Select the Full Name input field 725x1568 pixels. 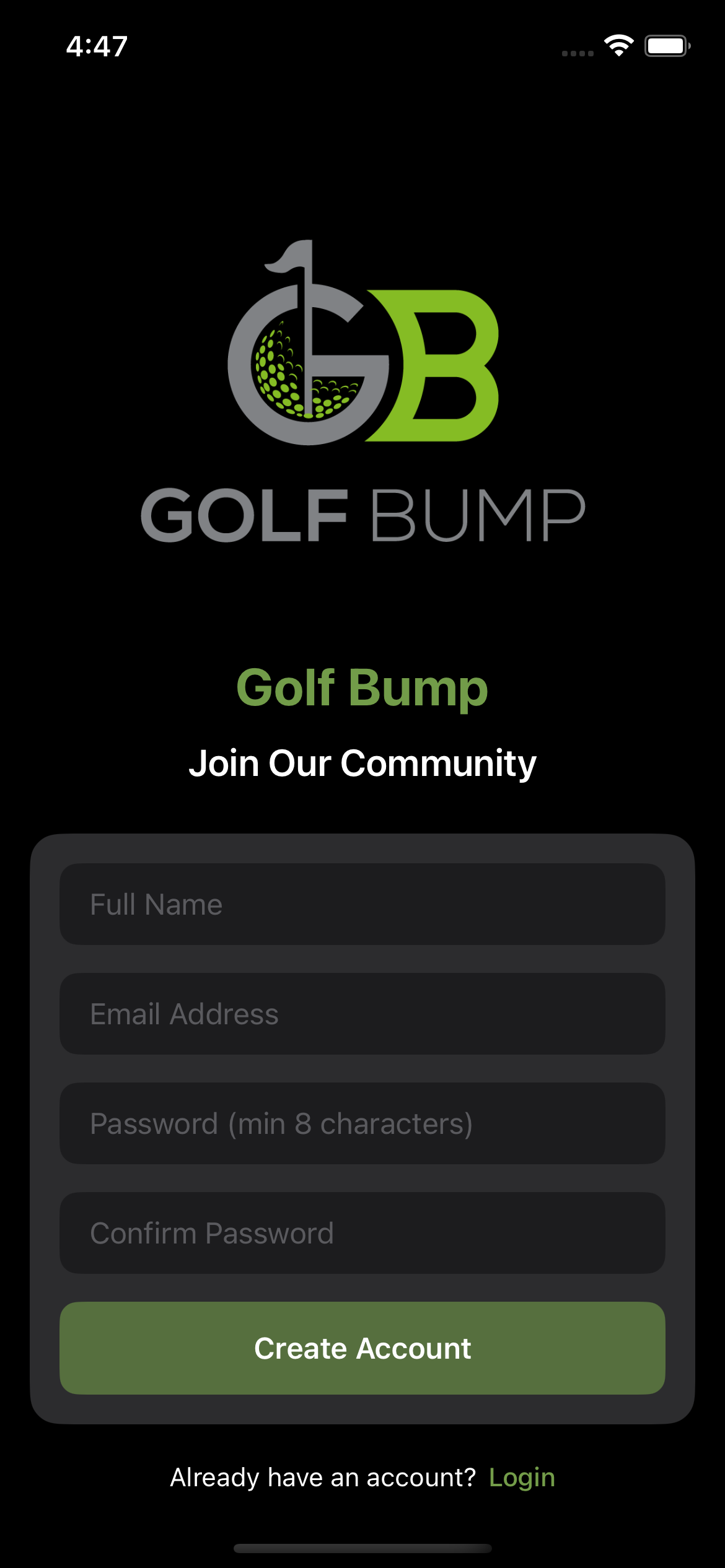[362, 904]
